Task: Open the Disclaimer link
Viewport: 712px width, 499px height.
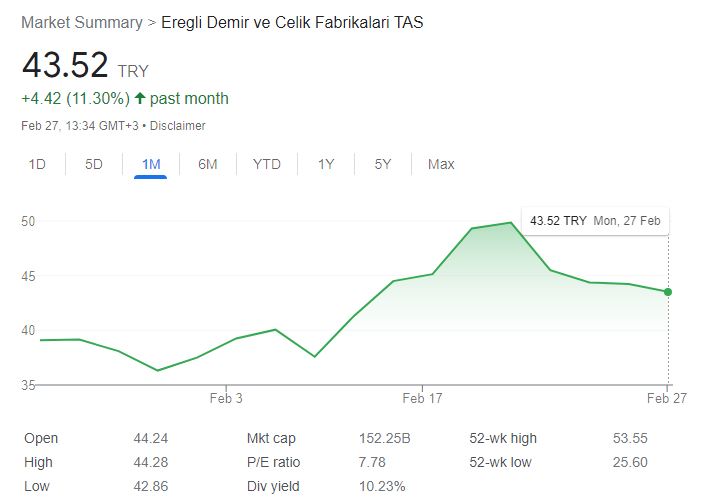Action: click(178, 126)
